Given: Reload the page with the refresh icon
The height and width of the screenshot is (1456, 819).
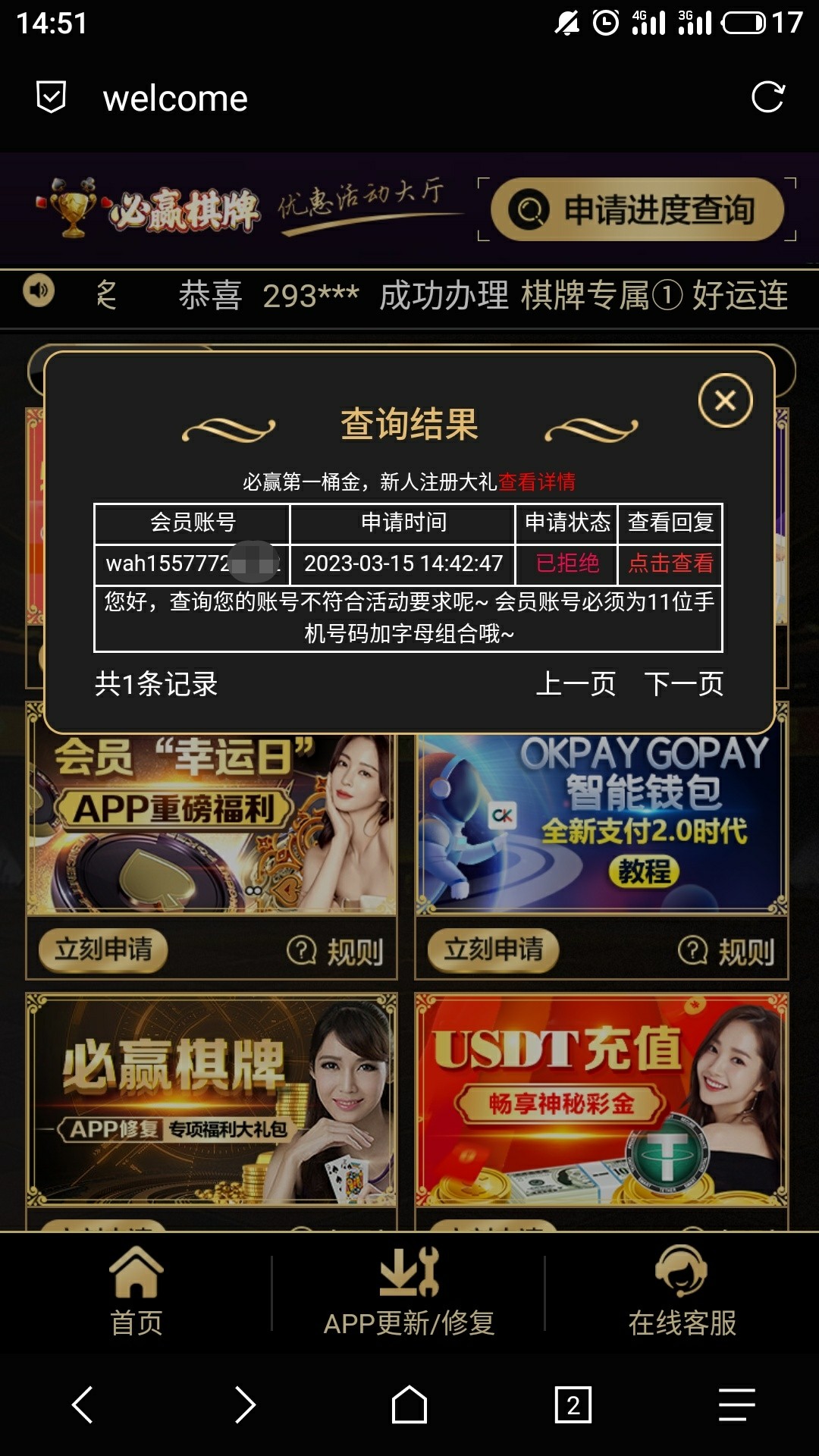Looking at the screenshot, I should point(767,98).
